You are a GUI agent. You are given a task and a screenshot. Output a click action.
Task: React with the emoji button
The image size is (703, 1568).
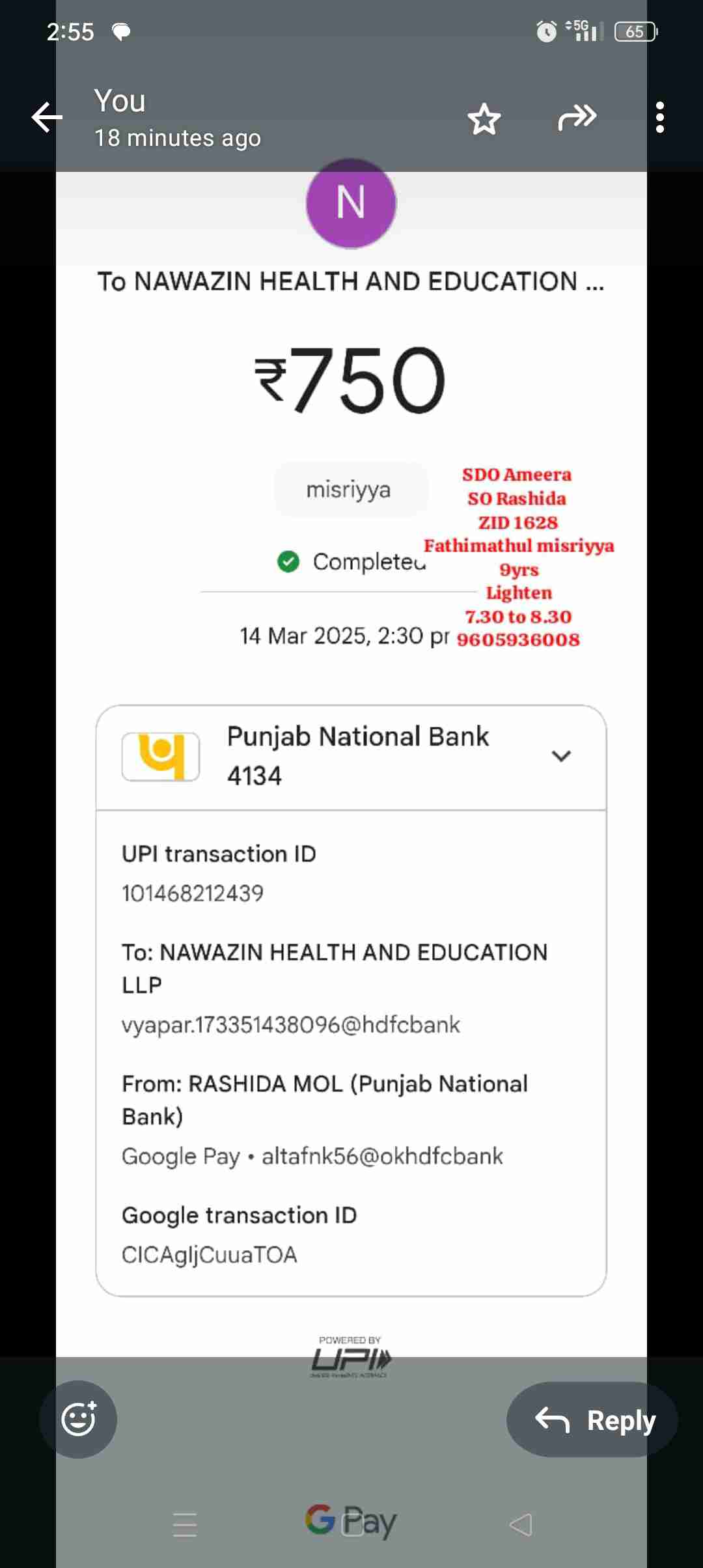tap(78, 1419)
